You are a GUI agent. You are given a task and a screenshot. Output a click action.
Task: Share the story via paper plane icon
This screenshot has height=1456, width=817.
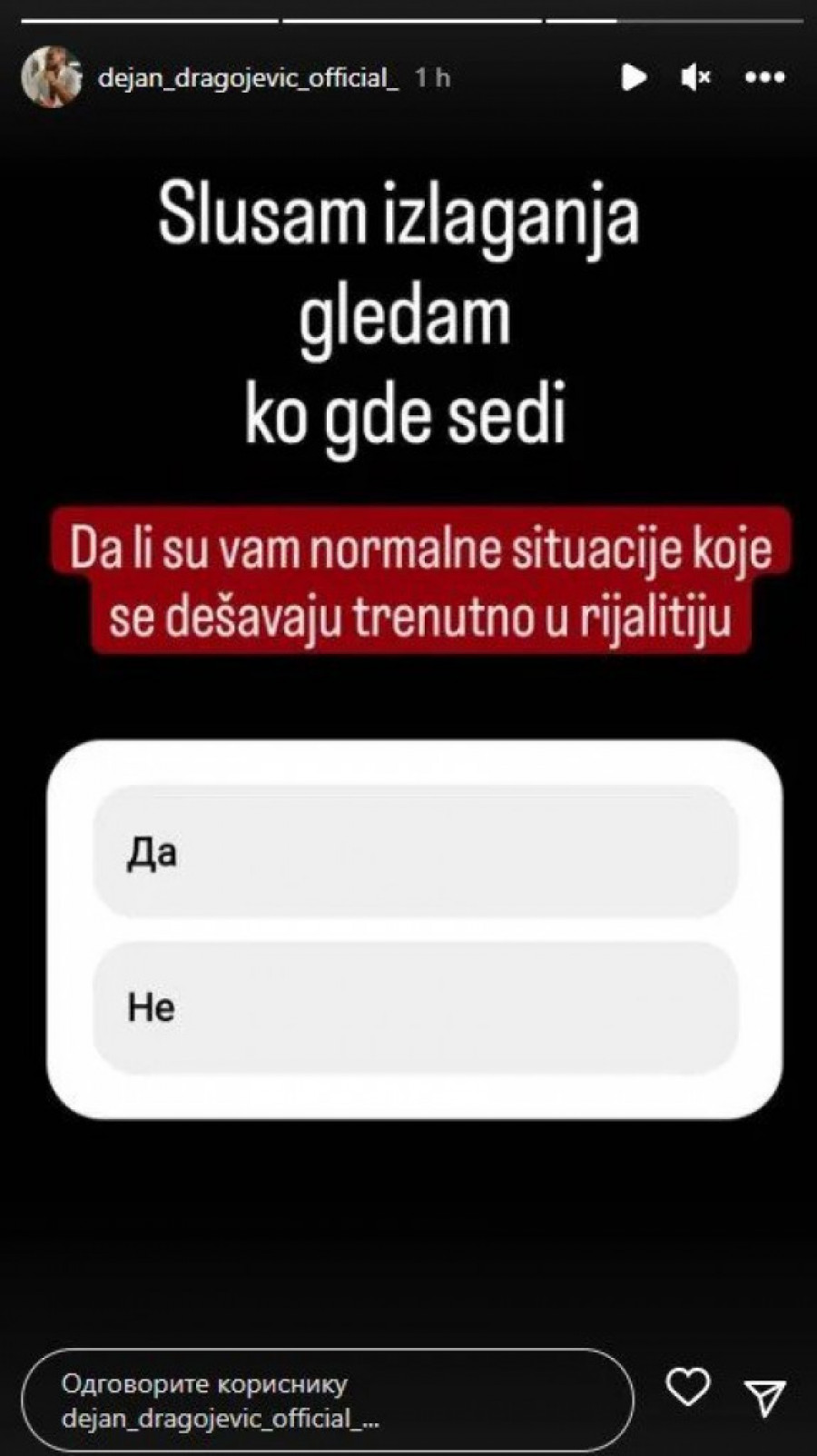point(764,1397)
